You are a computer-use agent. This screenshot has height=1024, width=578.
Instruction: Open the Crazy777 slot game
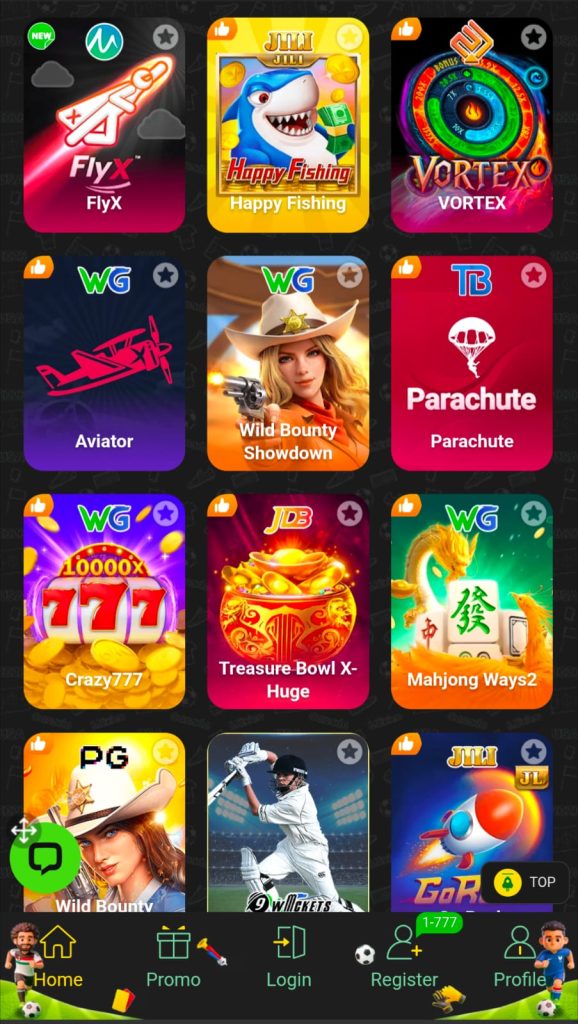104,601
